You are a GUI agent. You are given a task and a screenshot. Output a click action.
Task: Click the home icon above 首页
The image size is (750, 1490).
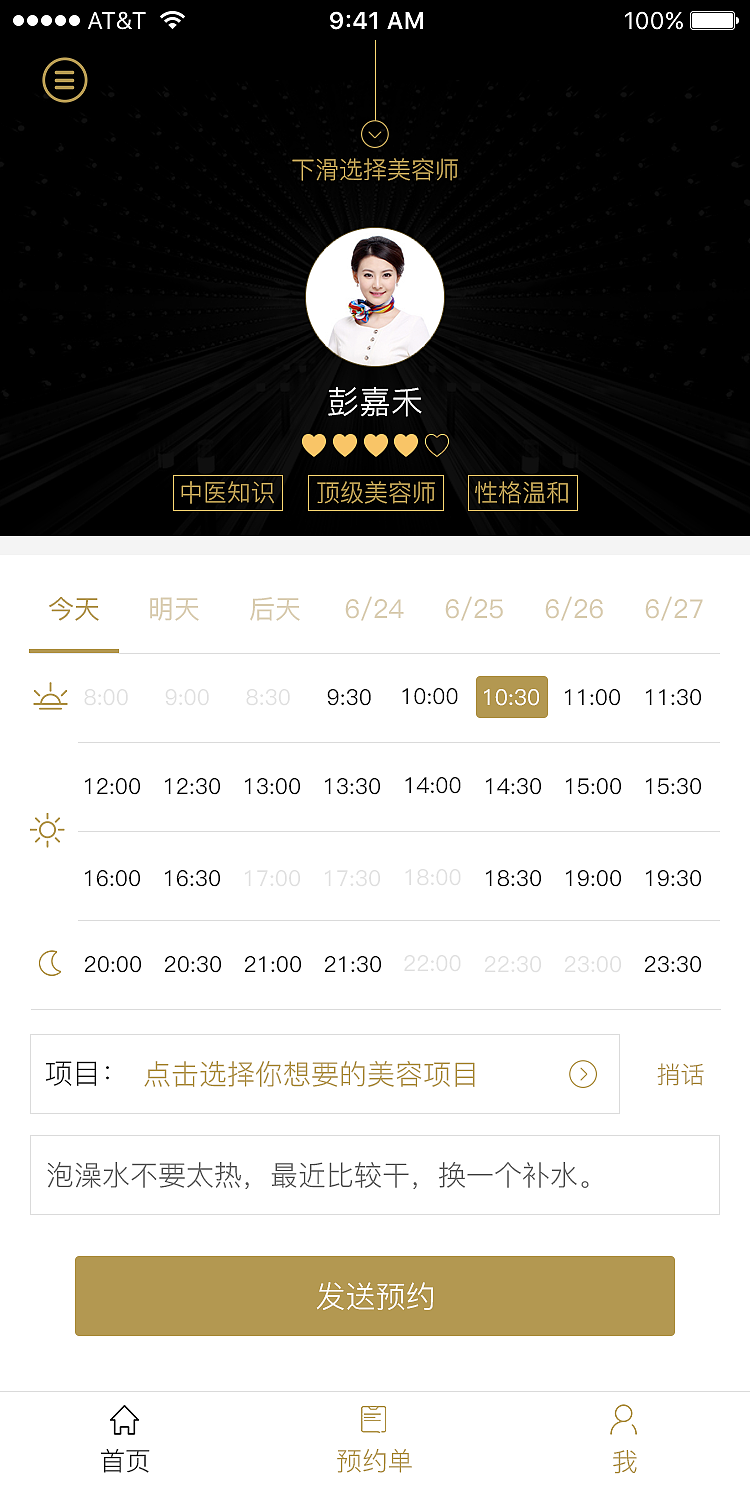(x=124, y=1418)
